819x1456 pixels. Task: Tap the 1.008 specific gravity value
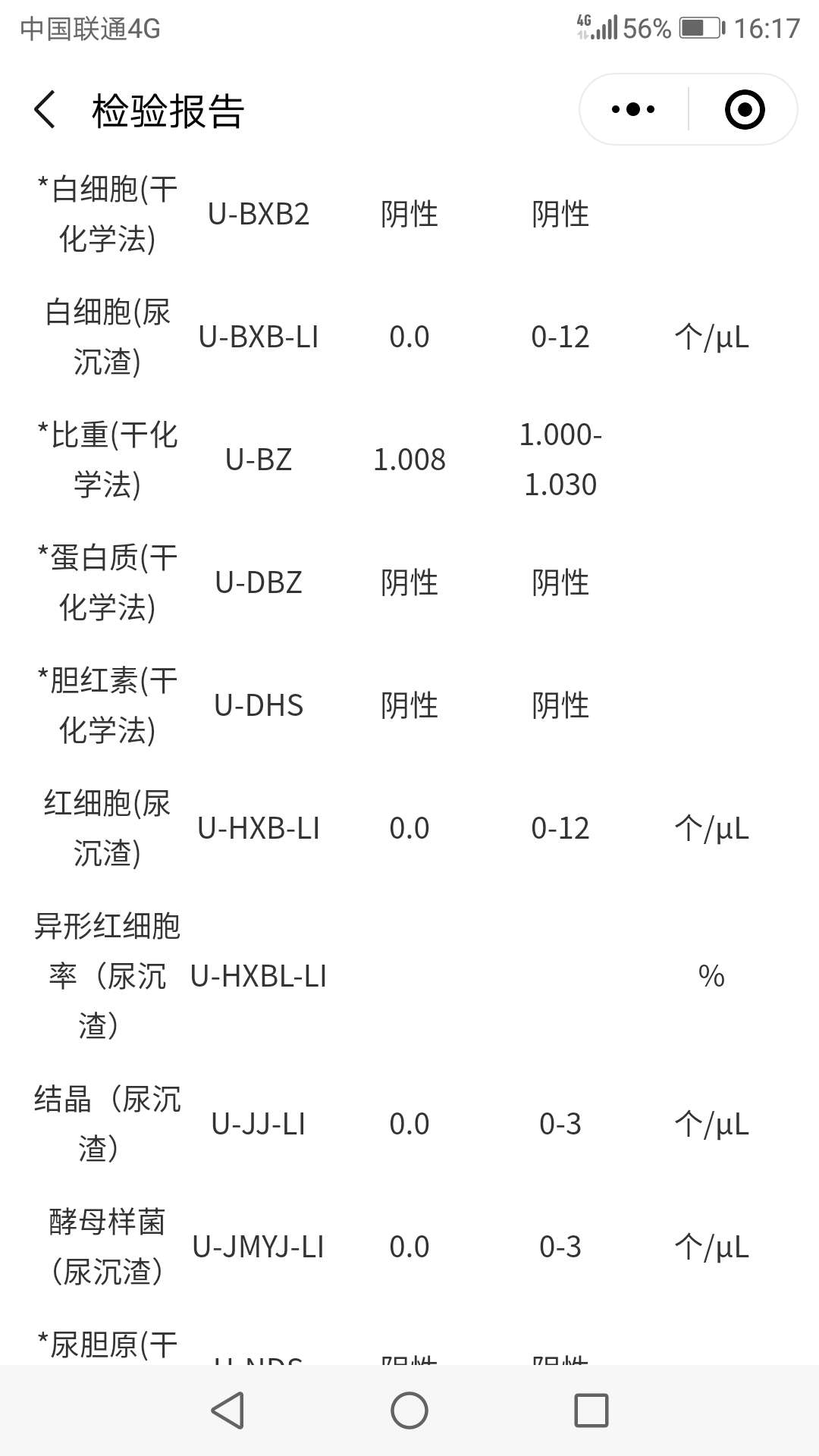(409, 460)
